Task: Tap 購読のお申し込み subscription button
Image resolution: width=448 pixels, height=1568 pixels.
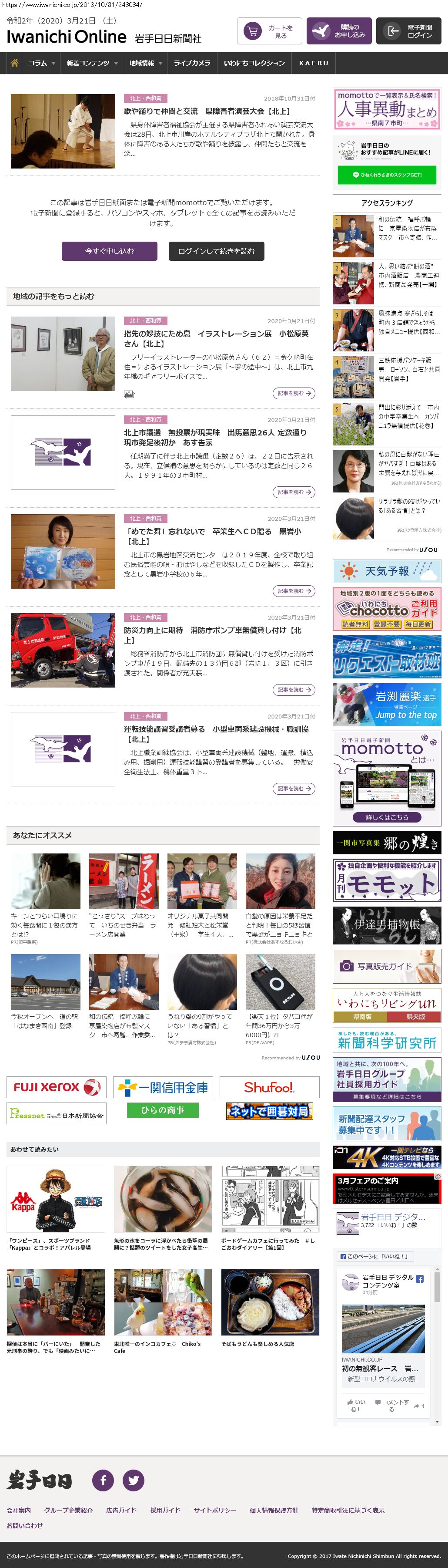Action: click(x=338, y=31)
